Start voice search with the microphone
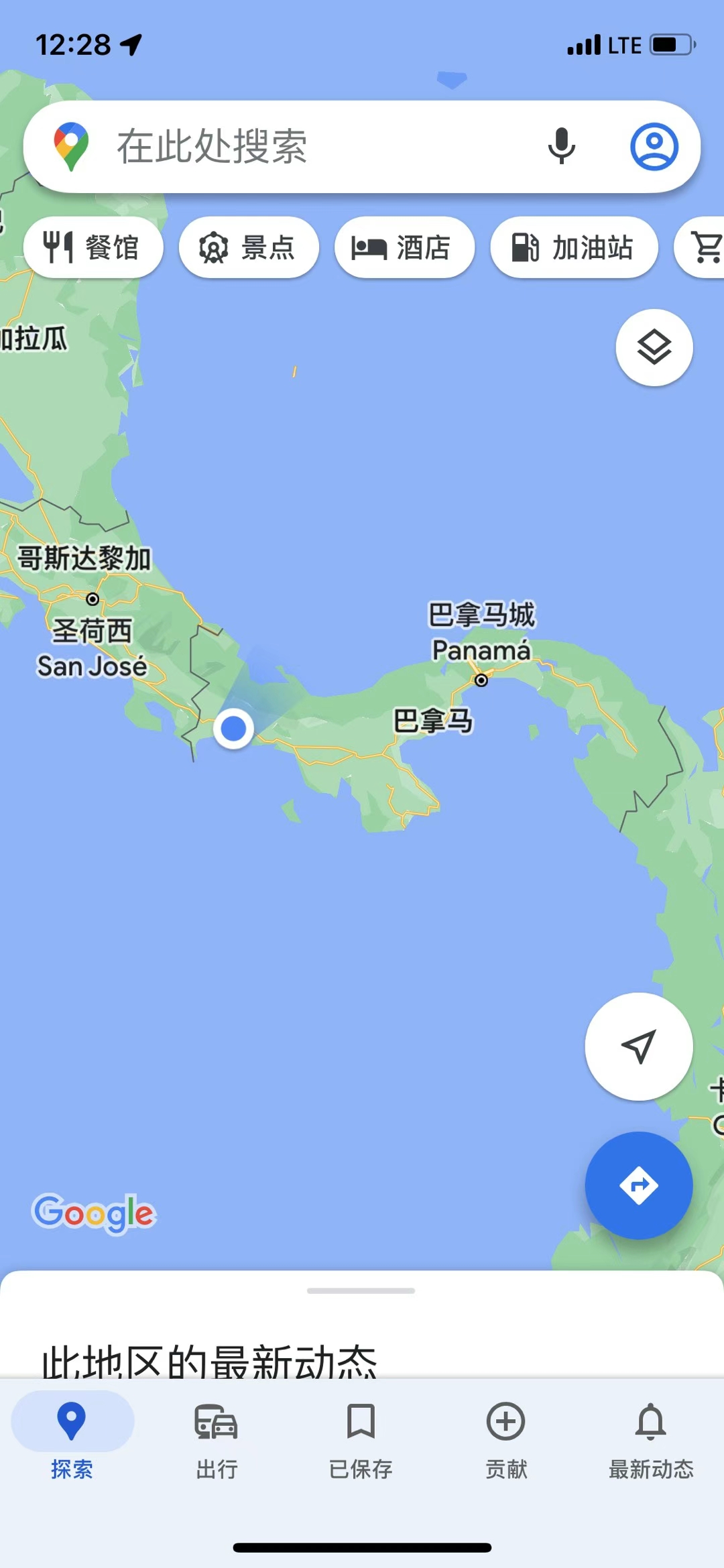 coord(561,147)
